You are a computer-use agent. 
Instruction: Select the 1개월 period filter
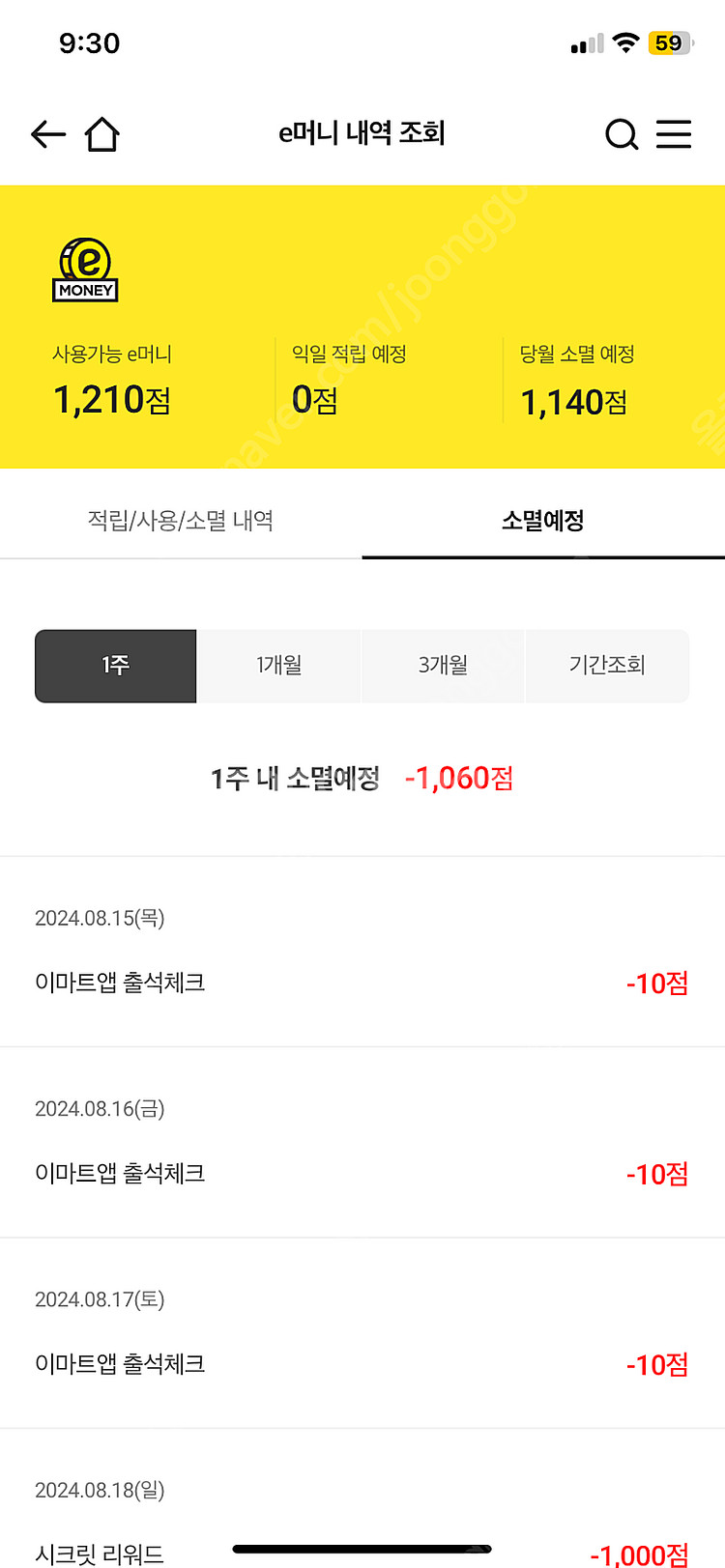279,666
